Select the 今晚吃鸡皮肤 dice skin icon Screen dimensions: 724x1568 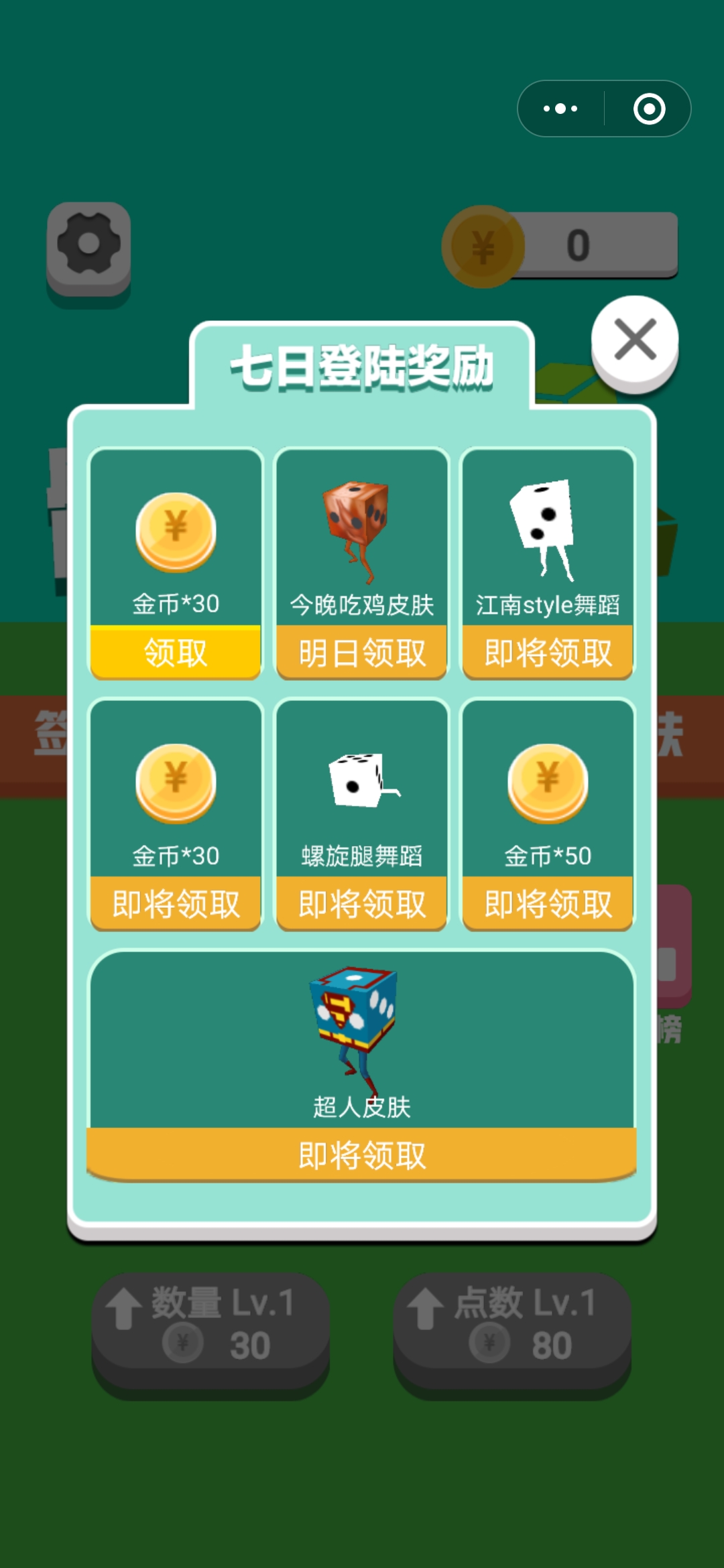tap(361, 526)
